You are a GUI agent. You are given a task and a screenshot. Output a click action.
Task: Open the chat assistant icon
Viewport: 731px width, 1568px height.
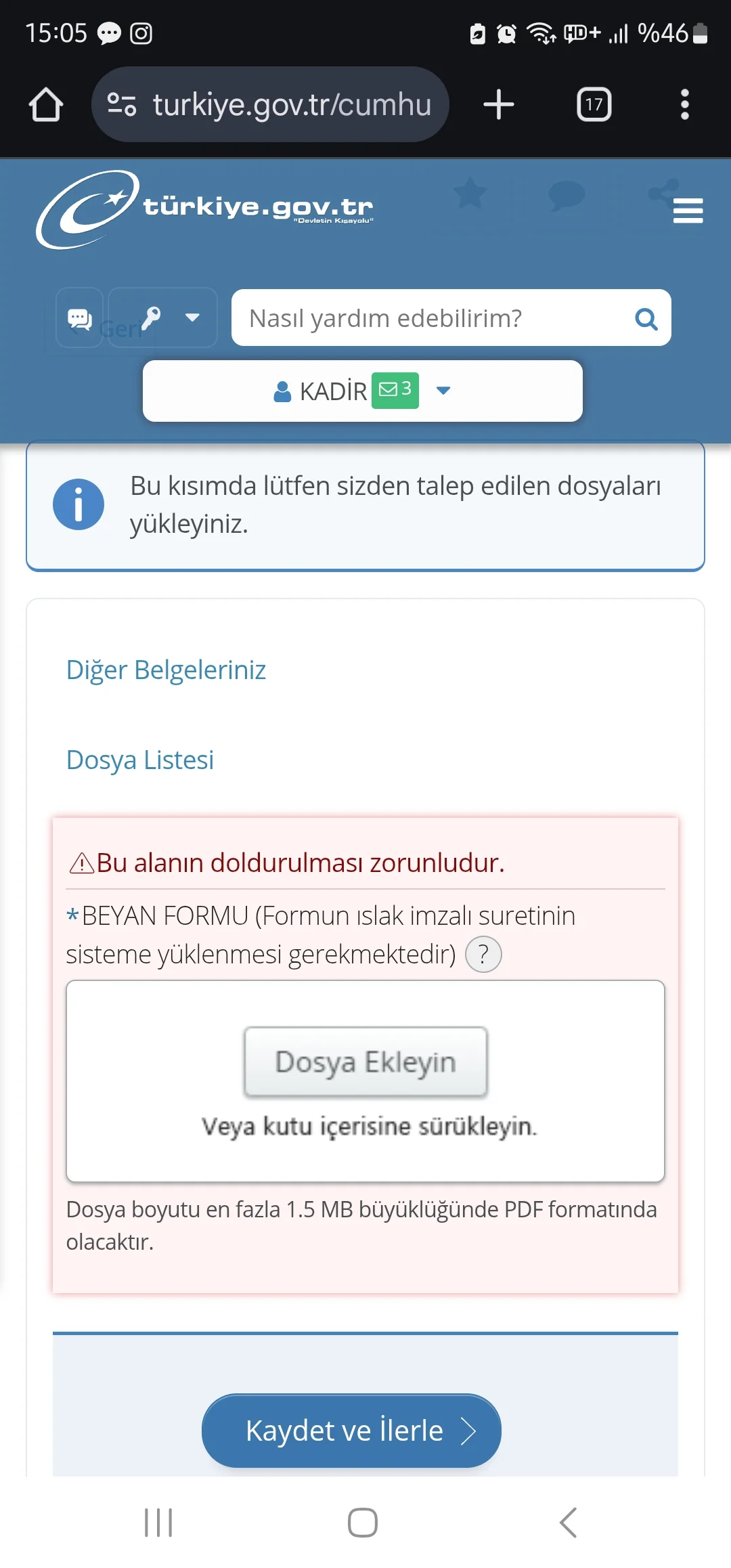(79, 318)
